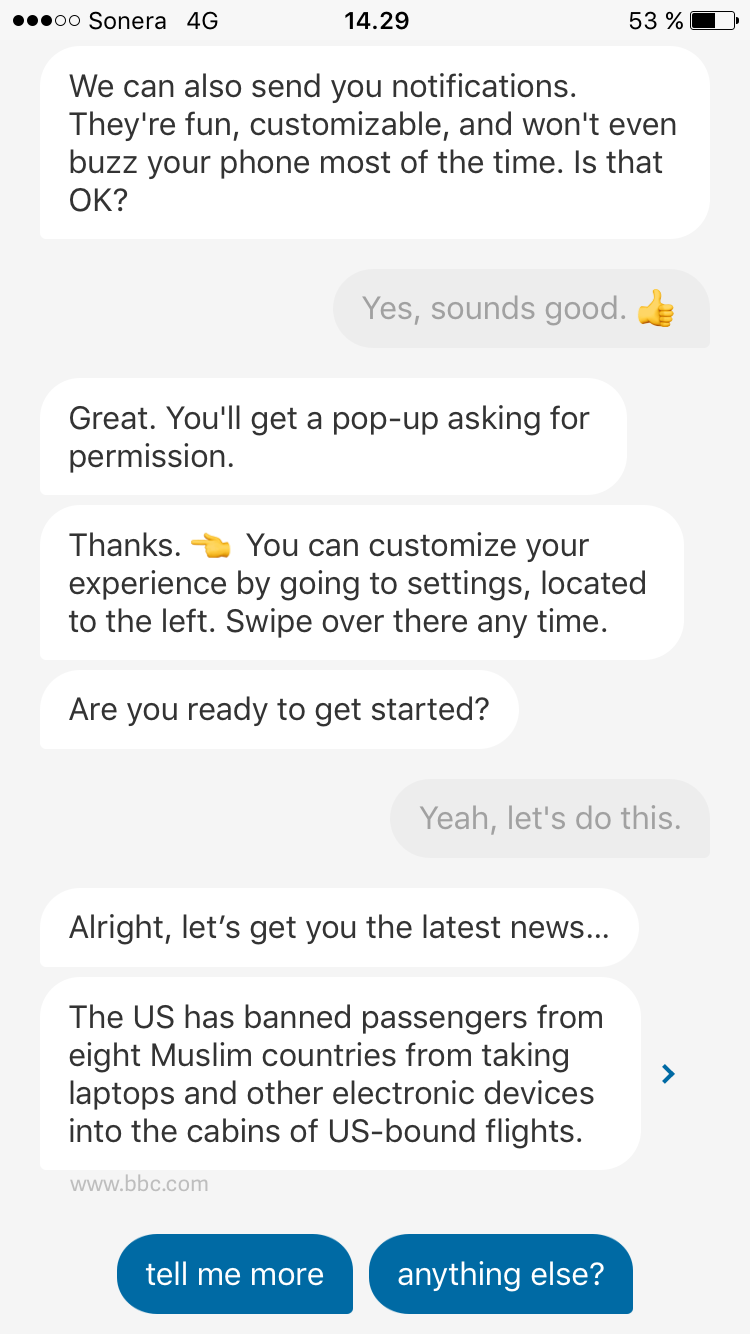Screen dimensions: 750x1334
Task: Tap the chevron arrow beside the news story
Action: click(669, 1074)
